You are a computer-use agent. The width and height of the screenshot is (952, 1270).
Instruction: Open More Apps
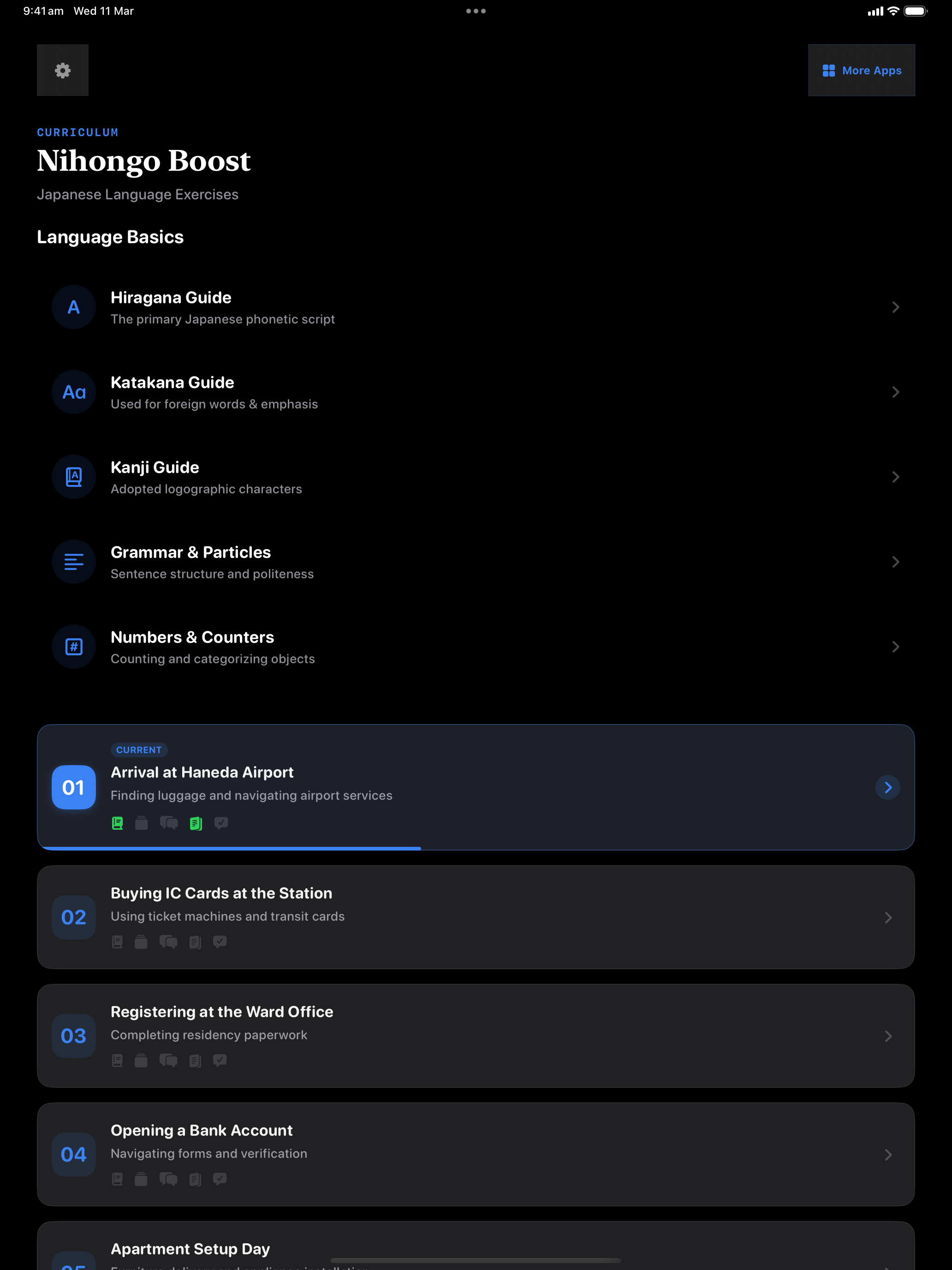click(861, 70)
